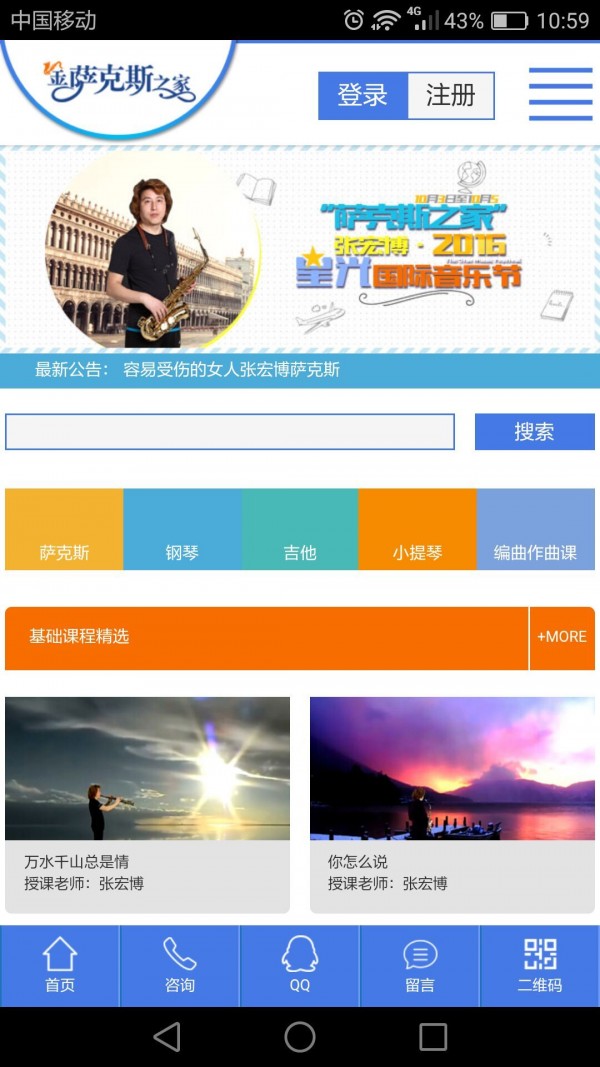Tap the 注册 register button
Viewport: 600px width, 1067px height.
(x=450, y=96)
